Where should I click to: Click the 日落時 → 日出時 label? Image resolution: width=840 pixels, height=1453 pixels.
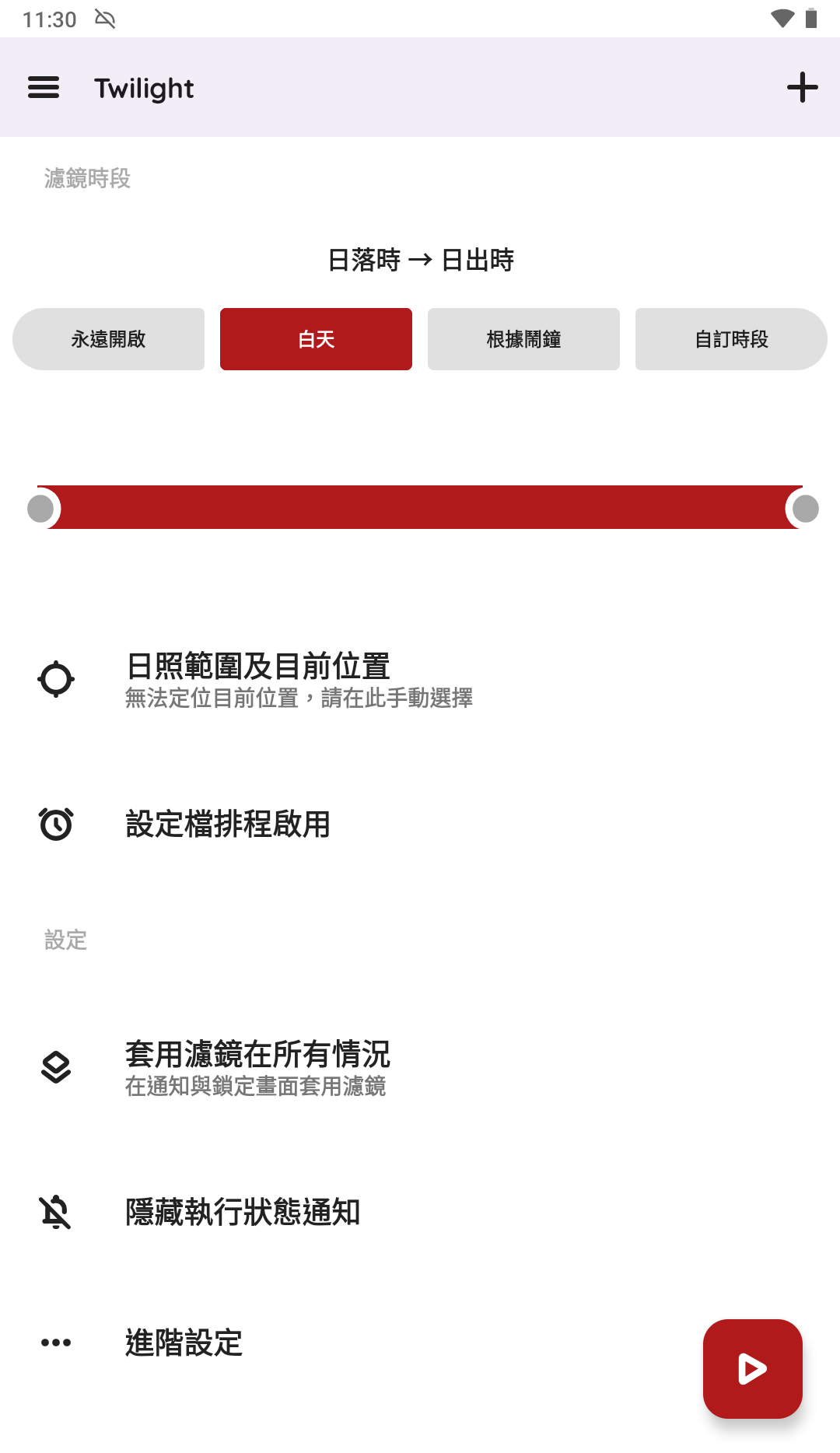click(x=420, y=261)
